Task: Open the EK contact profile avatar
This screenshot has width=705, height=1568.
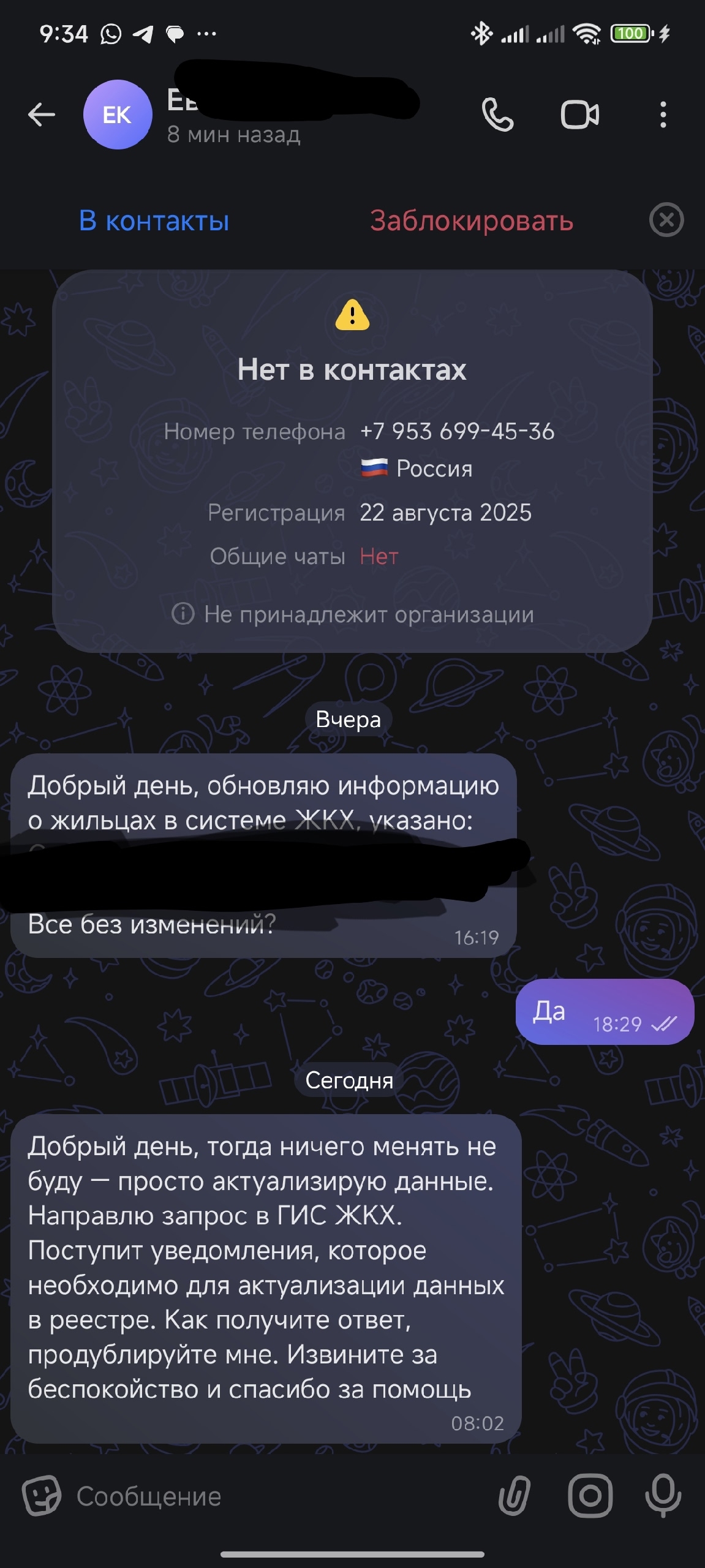Action: pos(118,115)
